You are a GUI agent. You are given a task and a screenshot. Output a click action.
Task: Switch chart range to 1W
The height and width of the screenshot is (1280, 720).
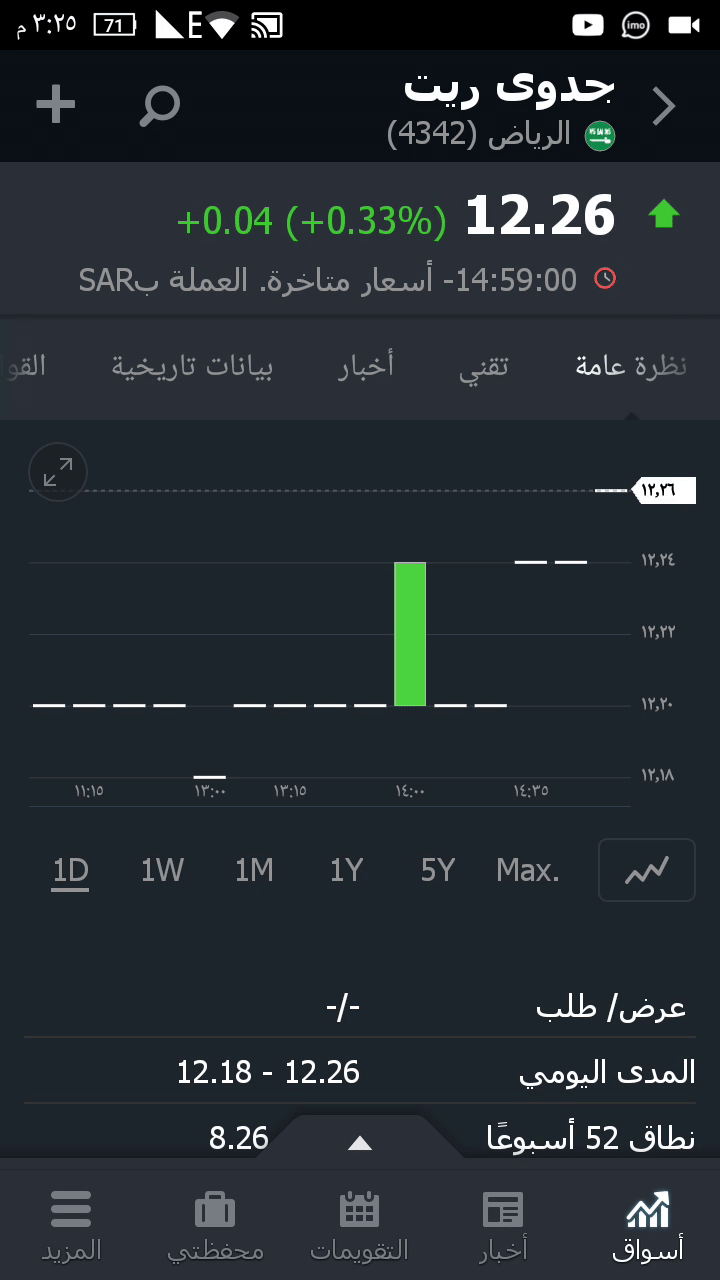pyautogui.click(x=162, y=871)
